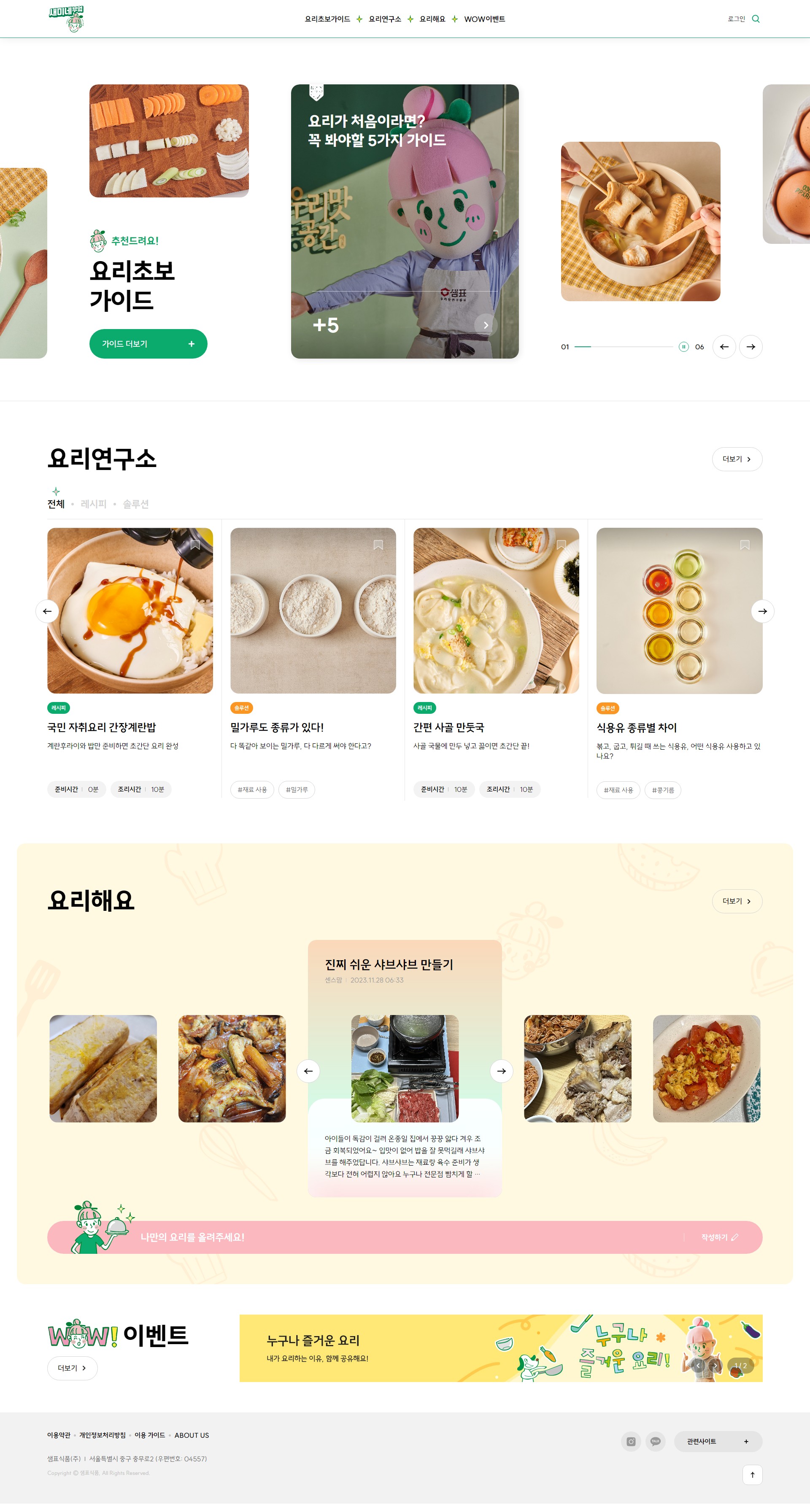This screenshot has width=810, height=1512.
Task: Click previous arrow in 요리해요 carousel
Action: pos(308,1071)
